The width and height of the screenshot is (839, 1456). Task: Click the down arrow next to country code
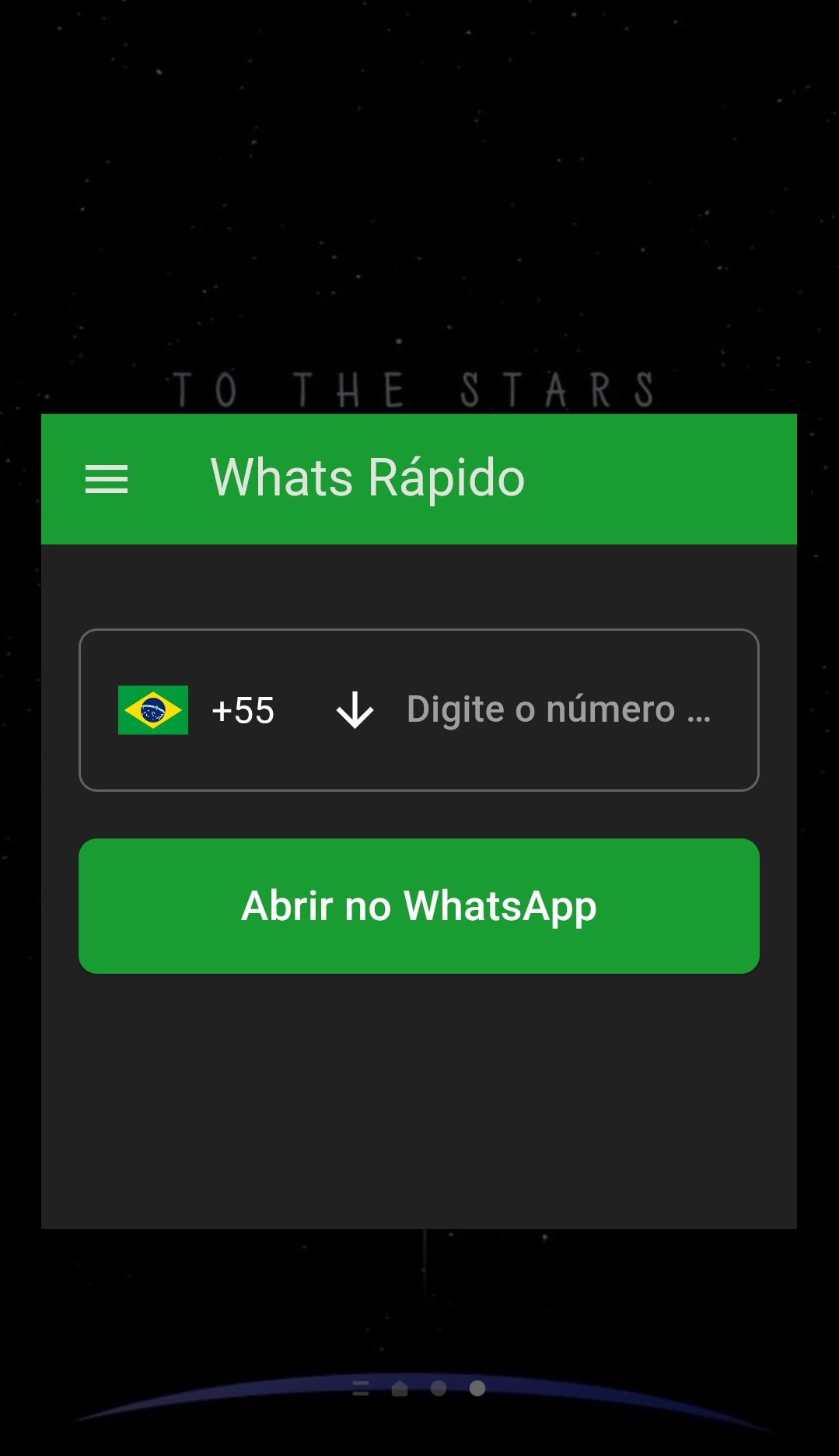354,710
